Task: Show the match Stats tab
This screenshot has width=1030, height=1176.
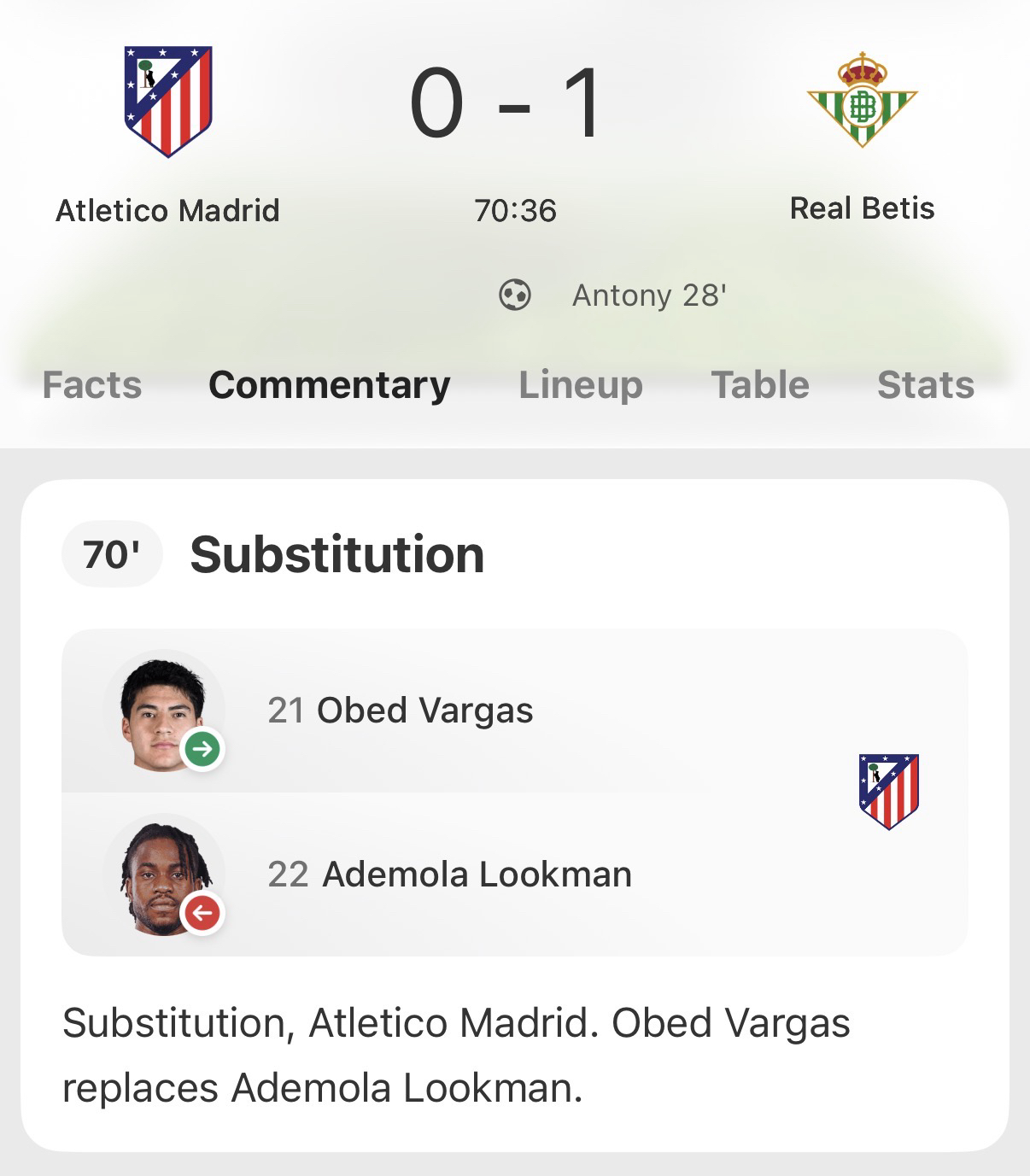Action: click(x=926, y=384)
